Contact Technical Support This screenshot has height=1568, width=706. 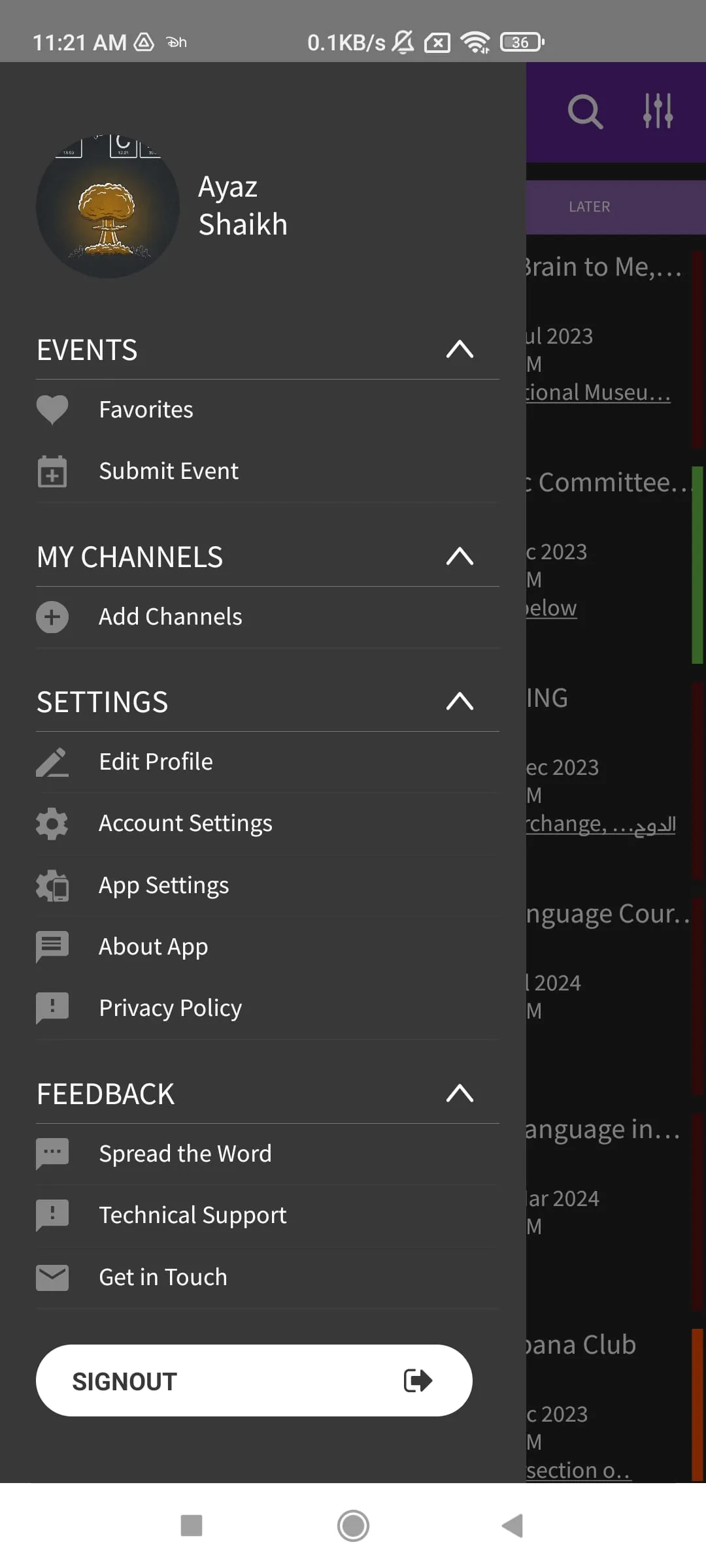(x=192, y=1215)
